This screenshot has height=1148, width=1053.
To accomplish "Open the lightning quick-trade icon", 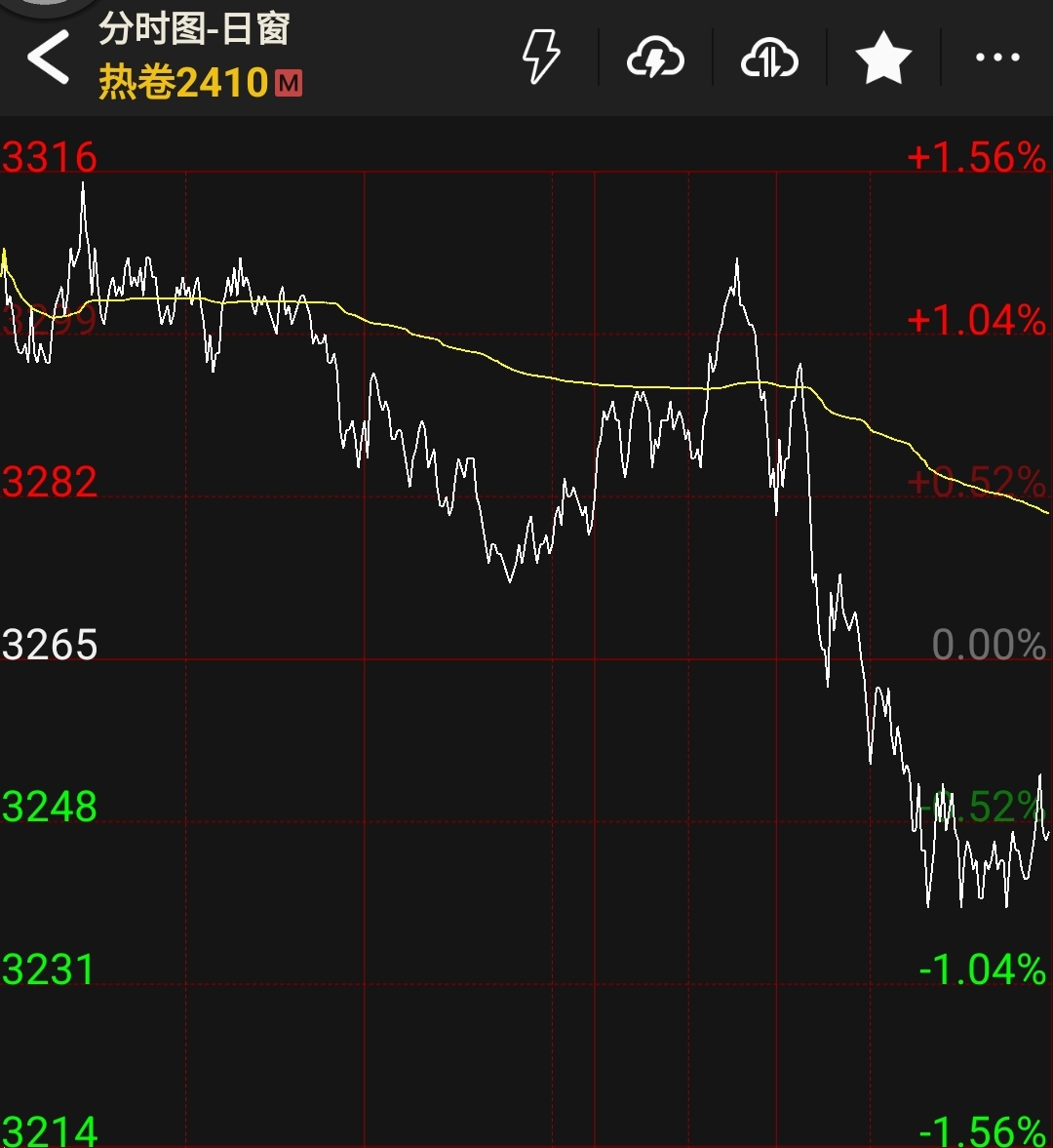I will (x=541, y=57).
